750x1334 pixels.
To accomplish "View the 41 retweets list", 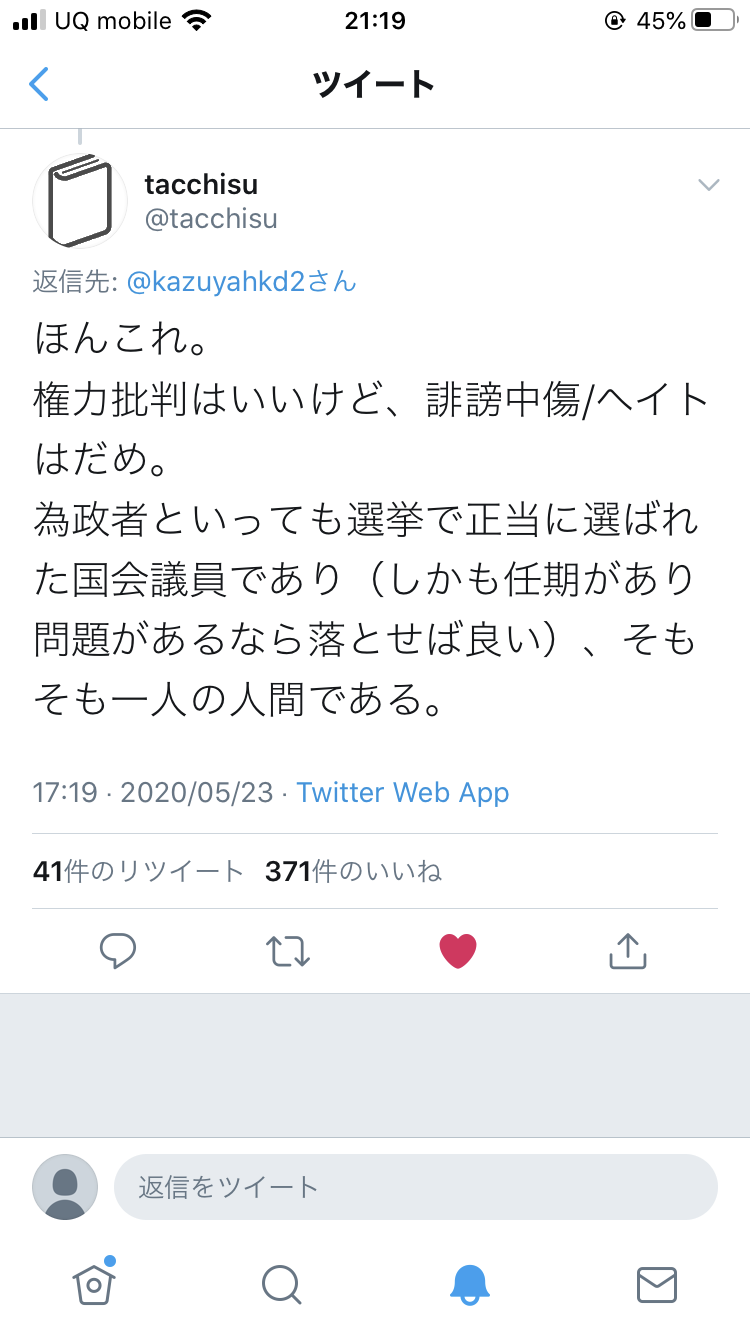I will tap(138, 871).
